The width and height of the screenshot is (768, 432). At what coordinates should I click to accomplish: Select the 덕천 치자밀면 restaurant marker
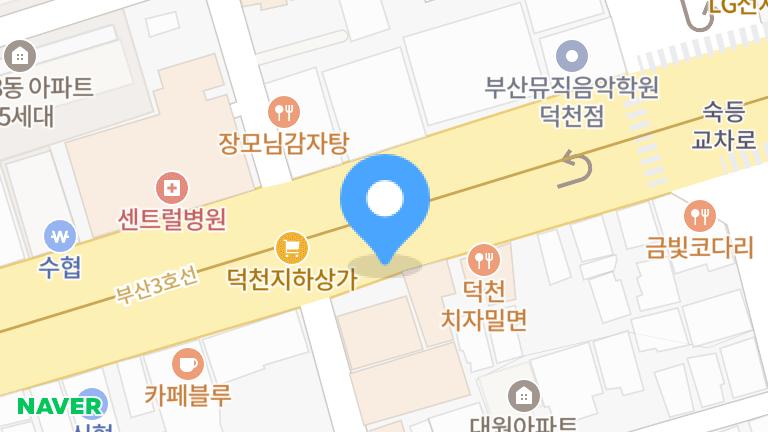485,262
